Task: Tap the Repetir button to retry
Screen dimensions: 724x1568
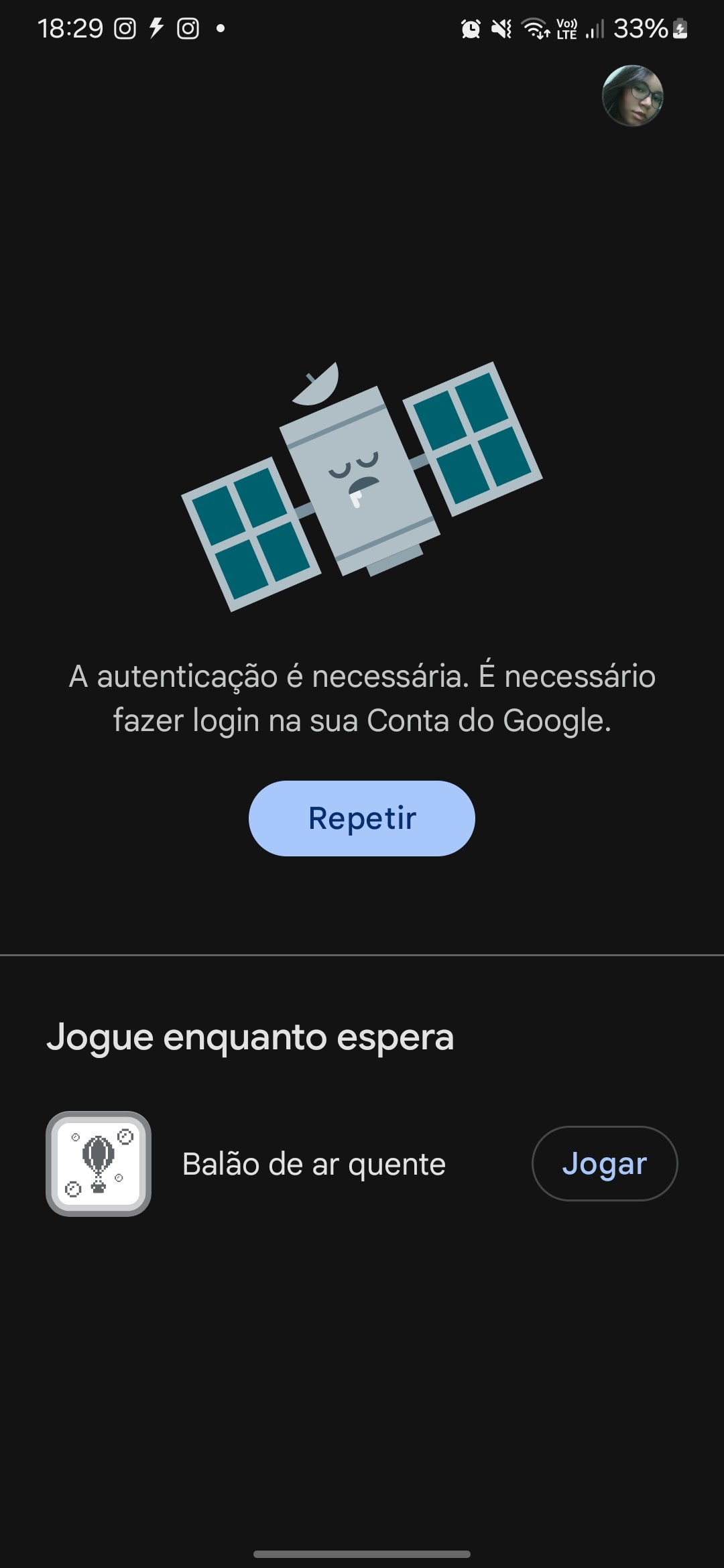Action: point(362,818)
